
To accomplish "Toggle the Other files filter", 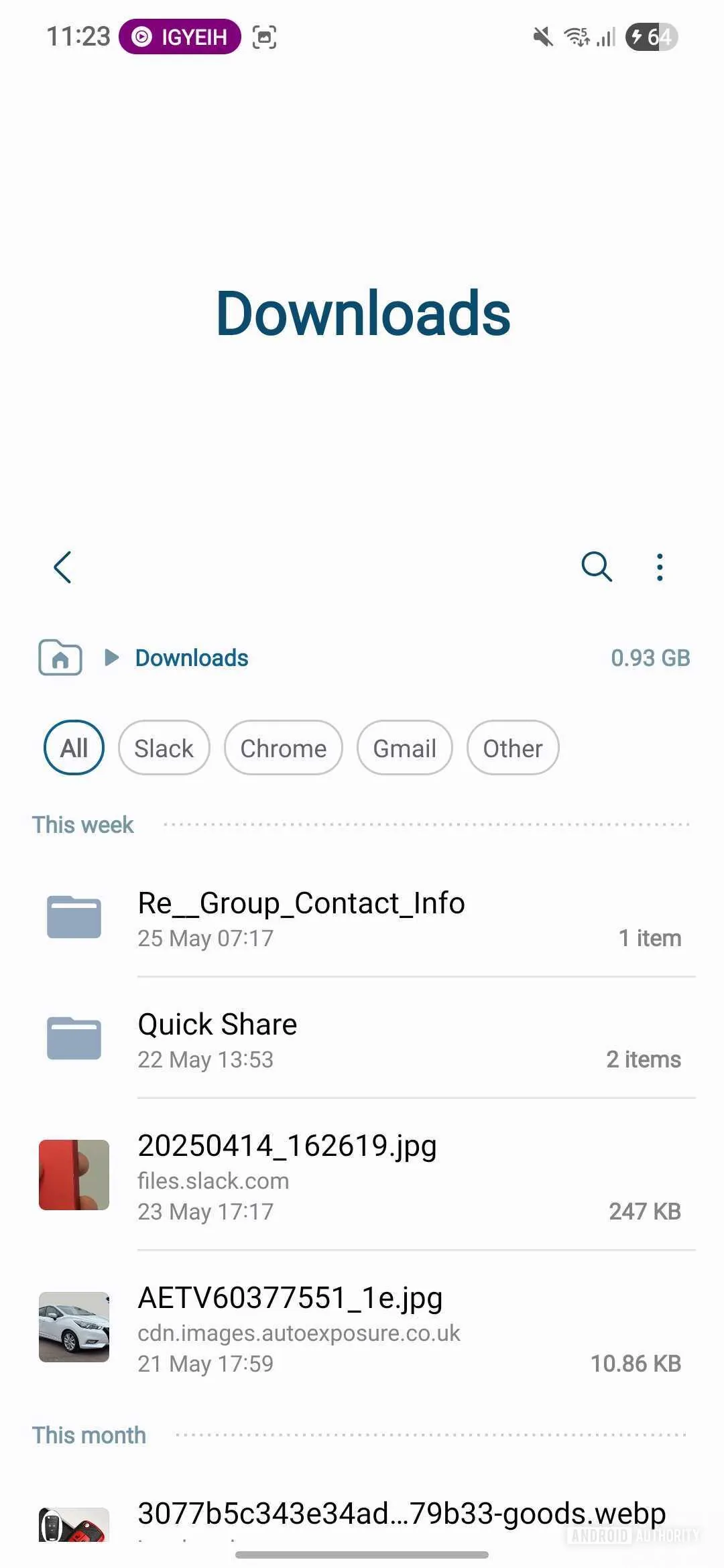I will (x=511, y=748).
